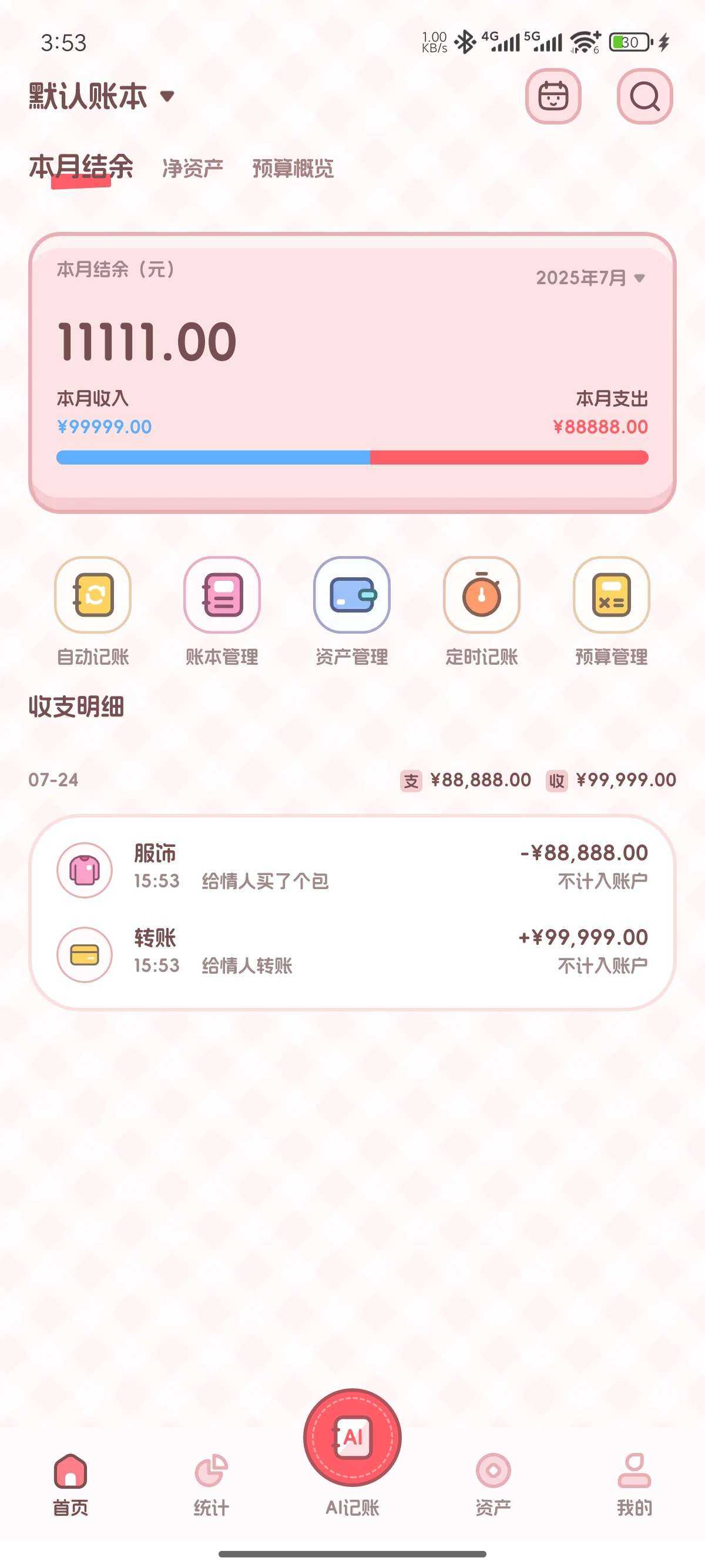Open the 我的 tab
705x1568 pixels.
(634, 1484)
